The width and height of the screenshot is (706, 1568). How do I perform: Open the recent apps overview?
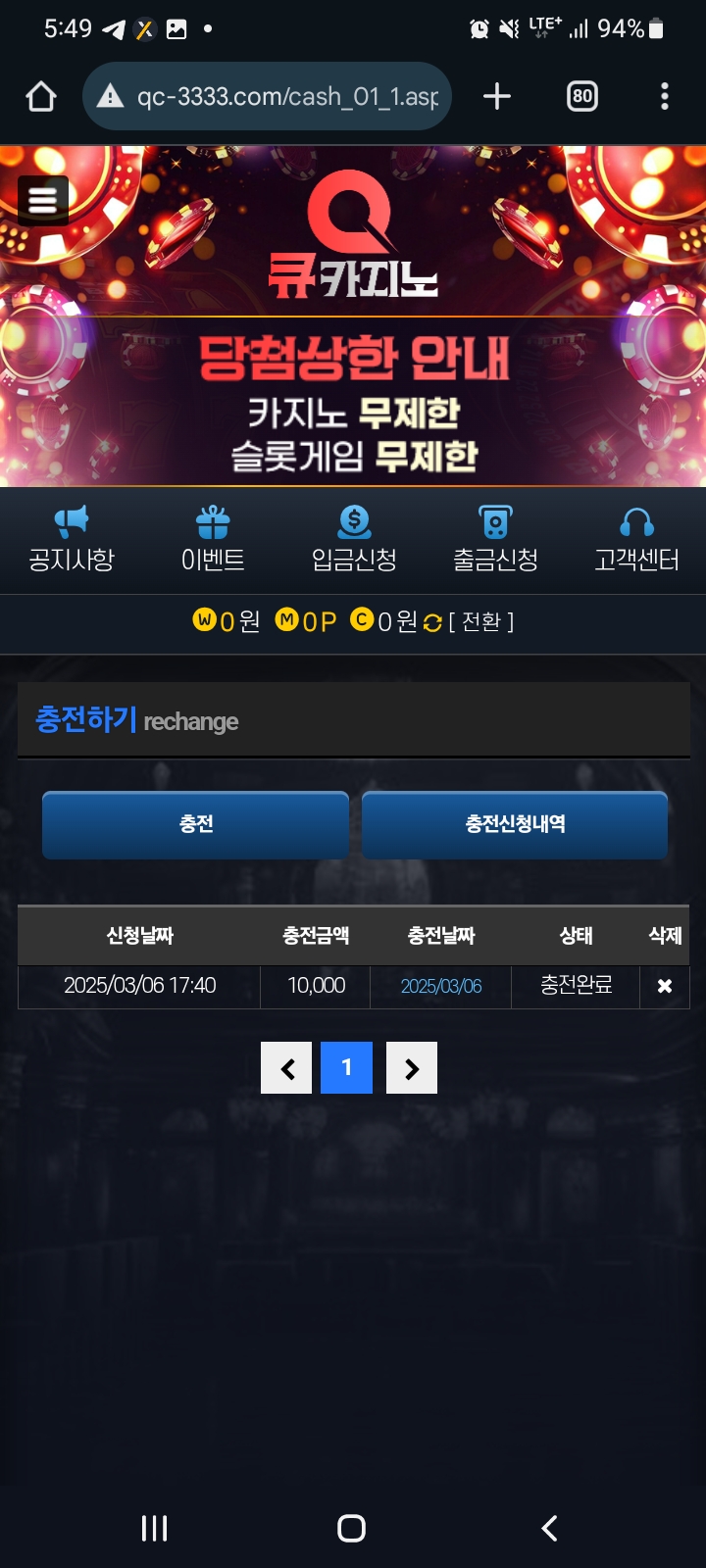point(155,1528)
